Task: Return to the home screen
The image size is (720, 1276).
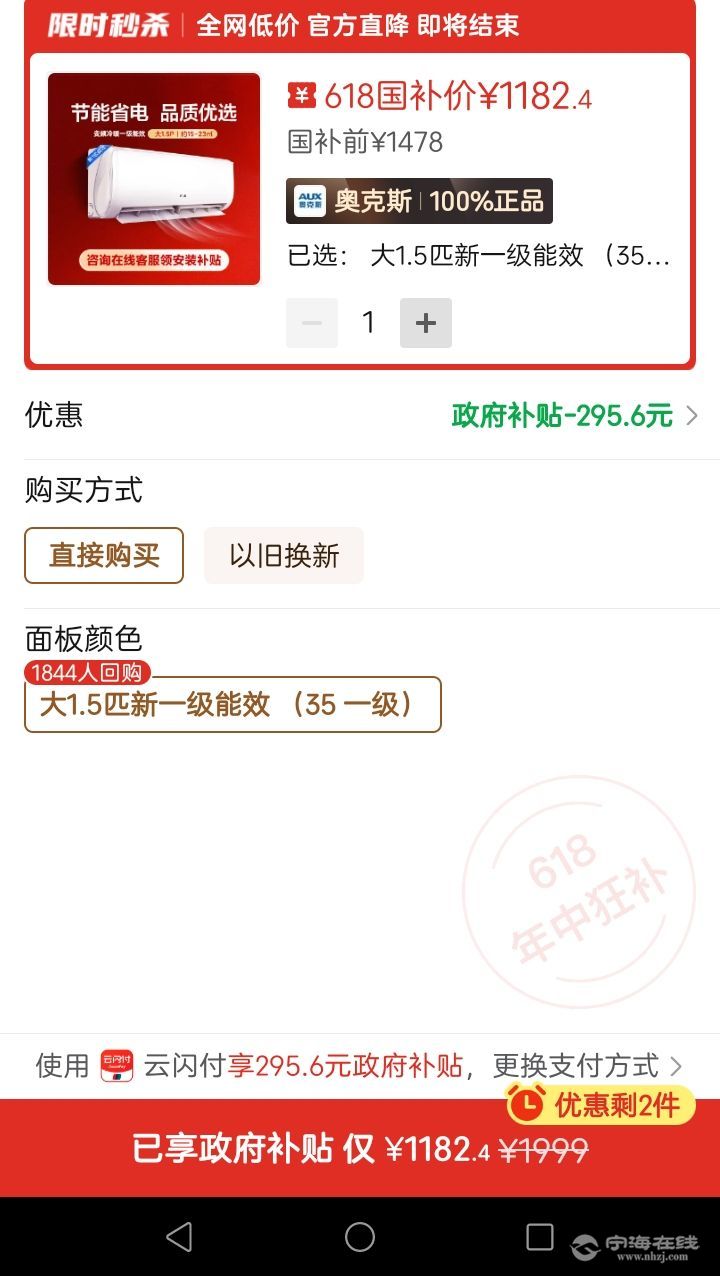Action: pyautogui.click(x=360, y=1237)
